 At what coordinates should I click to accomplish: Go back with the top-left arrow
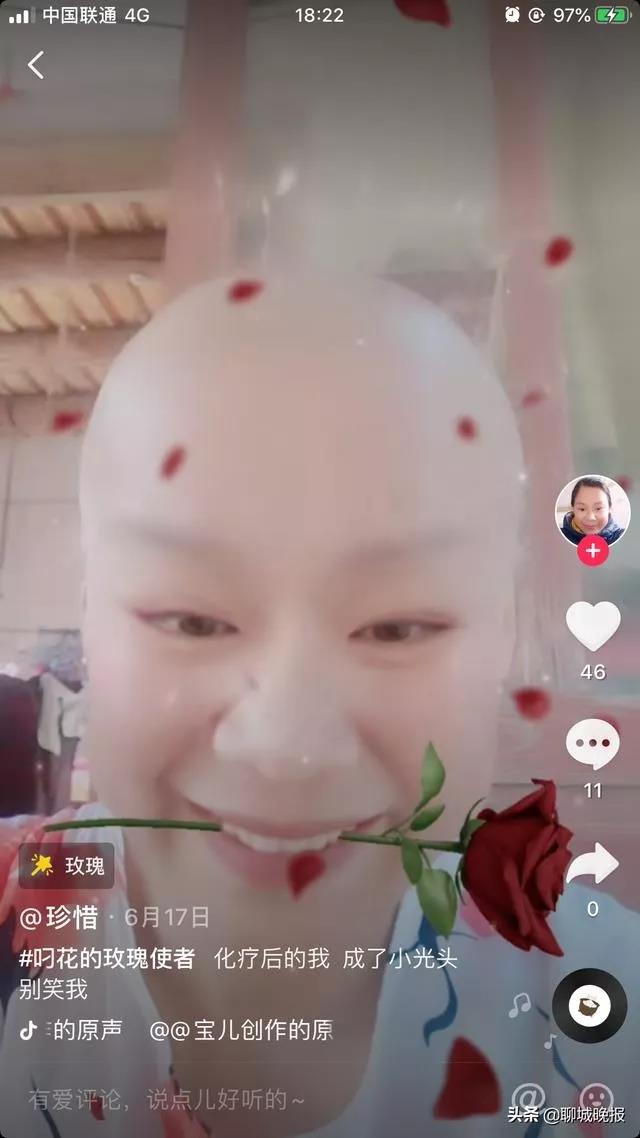pyautogui.click(x=36, y=65)
